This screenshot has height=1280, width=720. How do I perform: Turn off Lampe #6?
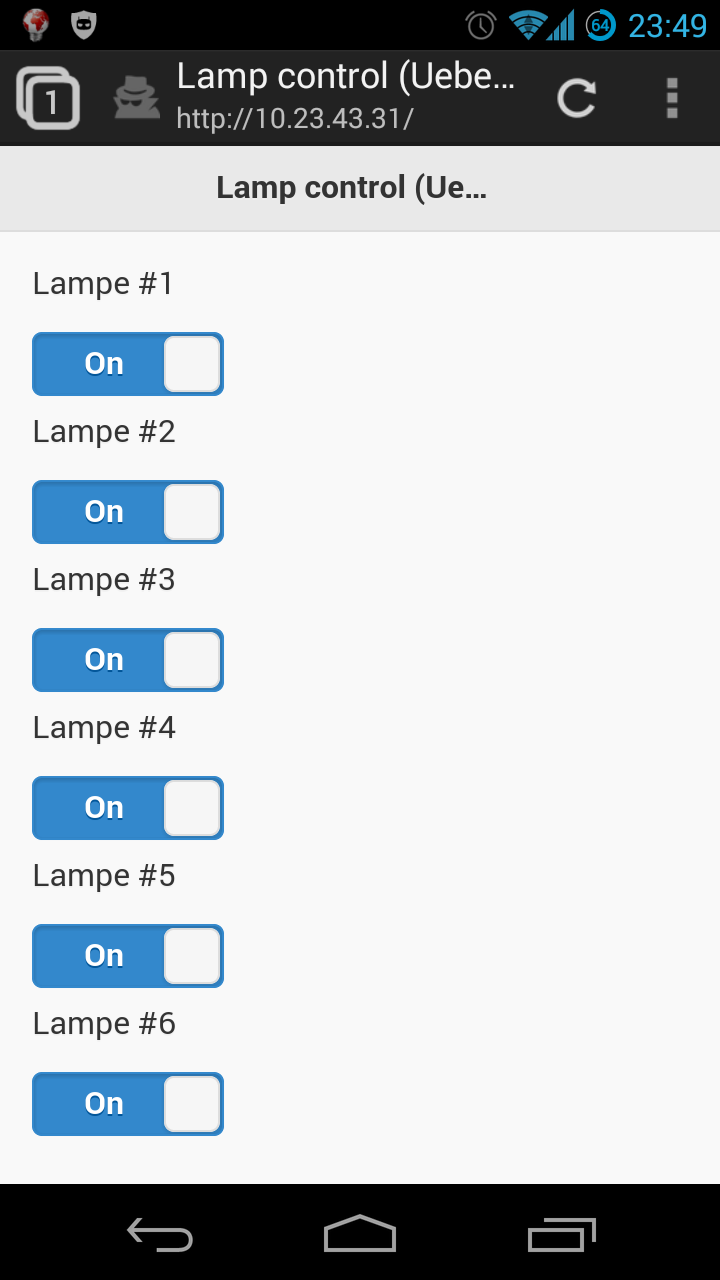128,1104
